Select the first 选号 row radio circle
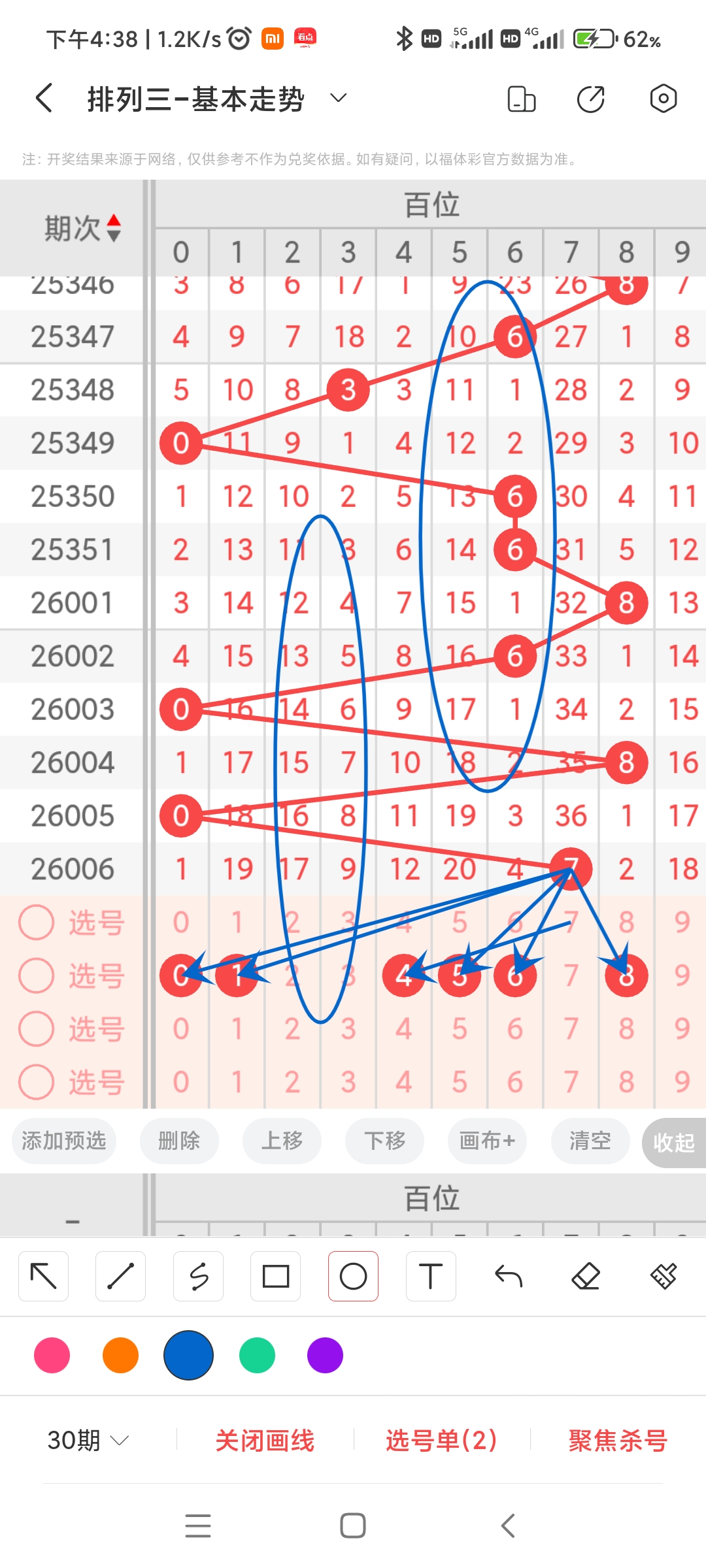The width and height of the screenshot is (706, 1568). click(x=37, y=923)
